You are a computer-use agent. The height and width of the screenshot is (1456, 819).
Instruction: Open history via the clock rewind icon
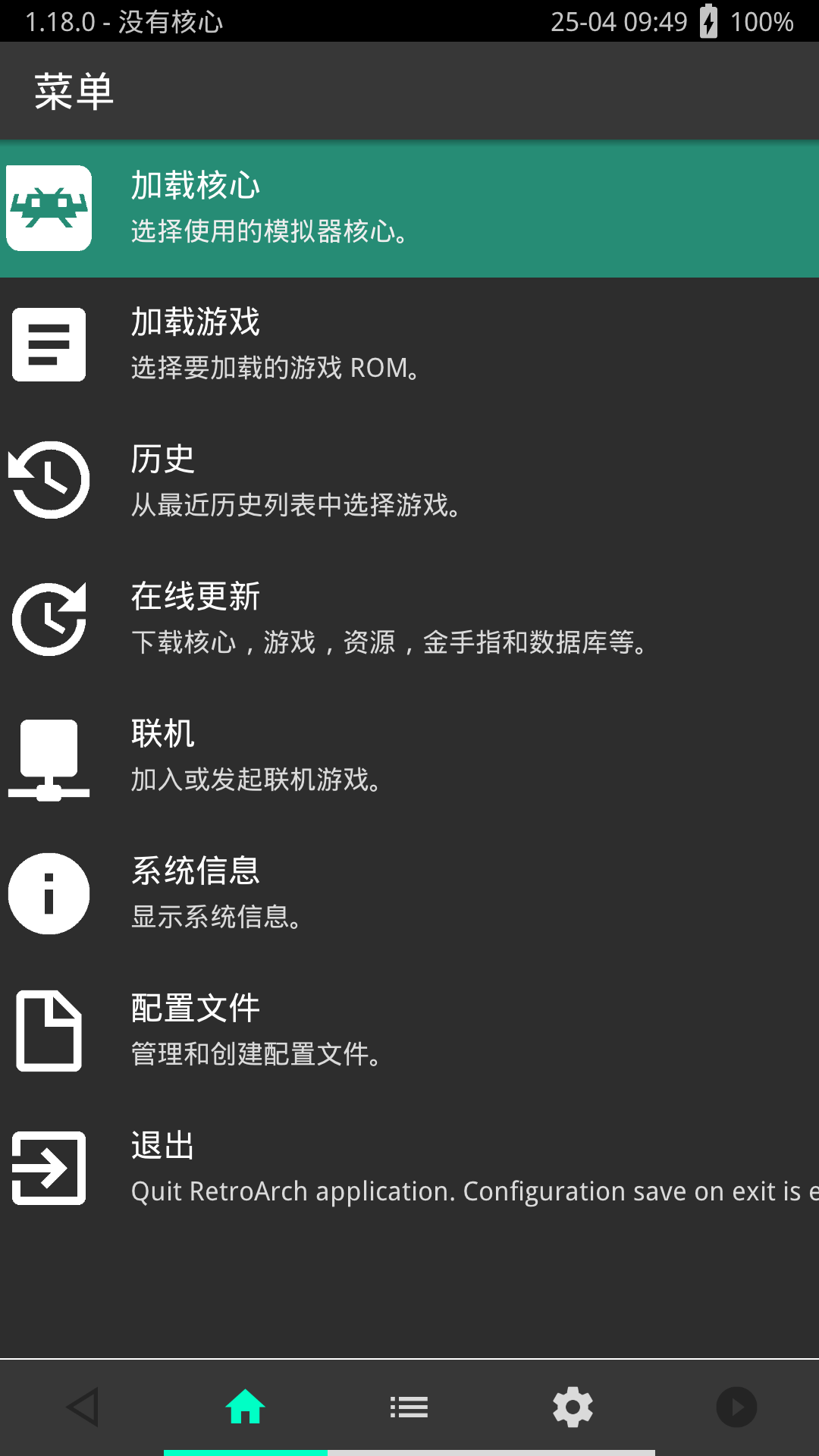tap(49, 480)
